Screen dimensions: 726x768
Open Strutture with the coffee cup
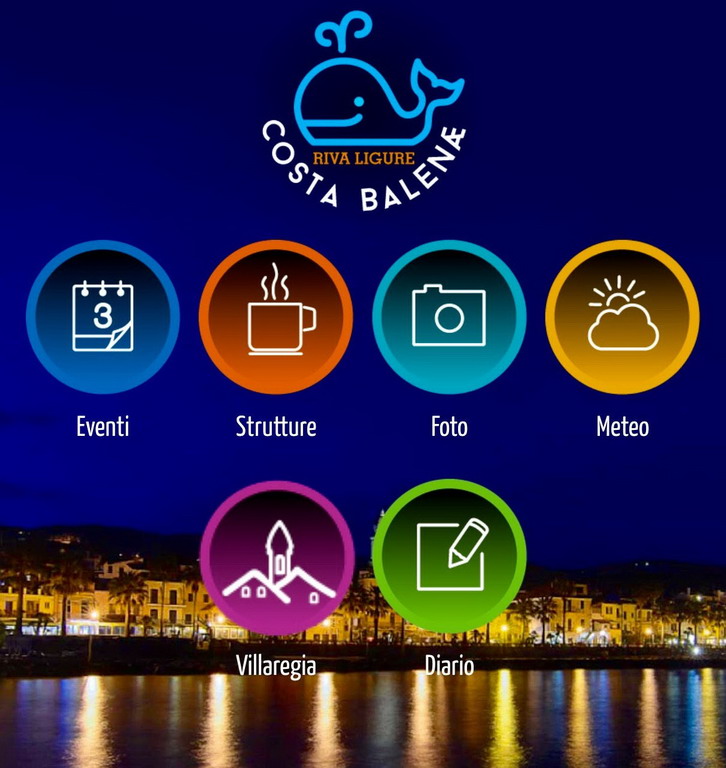coord(276,318)
